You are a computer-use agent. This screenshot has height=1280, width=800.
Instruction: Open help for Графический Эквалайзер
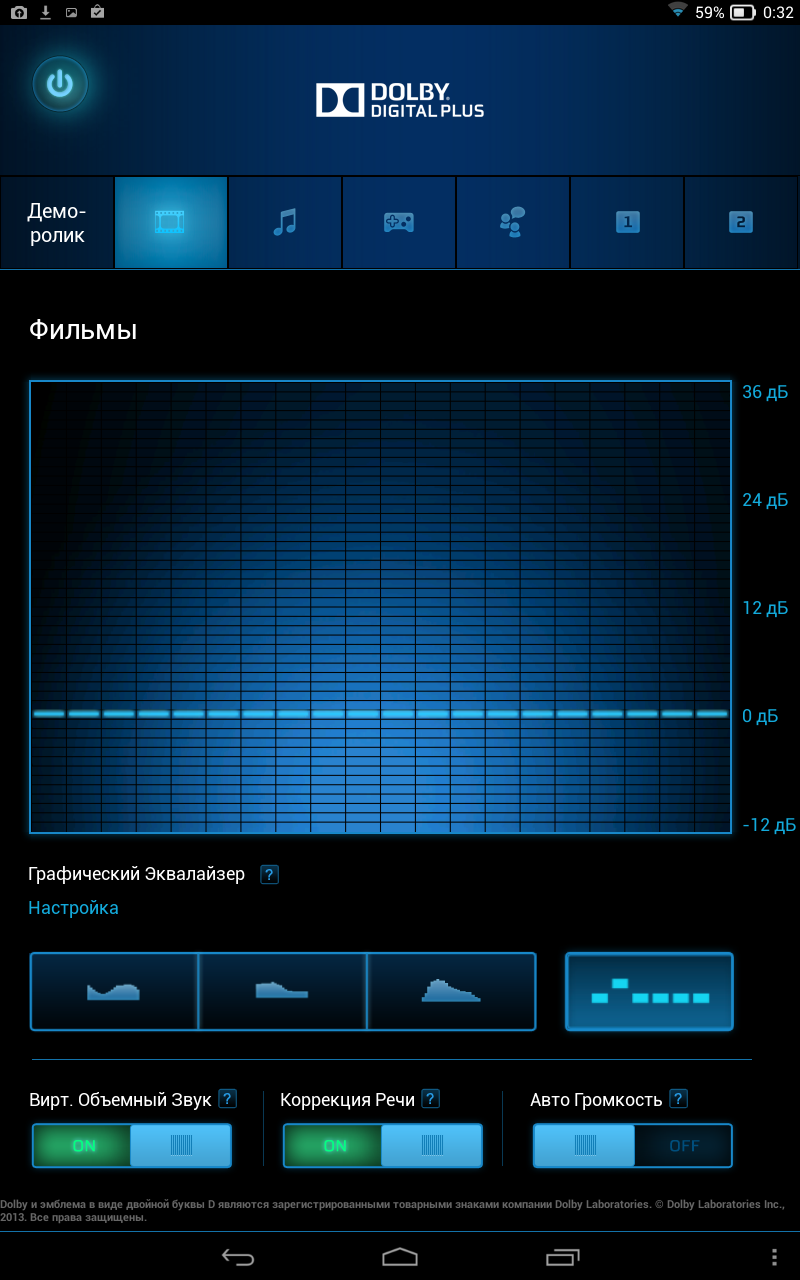coord(269,875)
